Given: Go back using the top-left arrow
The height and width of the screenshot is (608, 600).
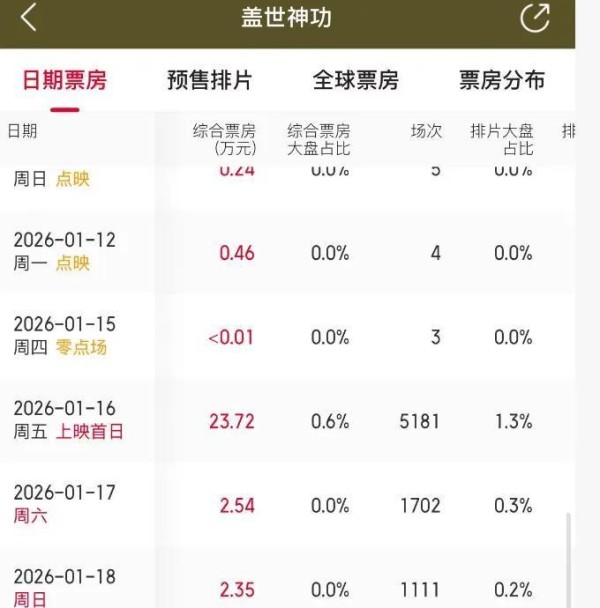Looking at the screenshot, I should (x=29, y=17).
